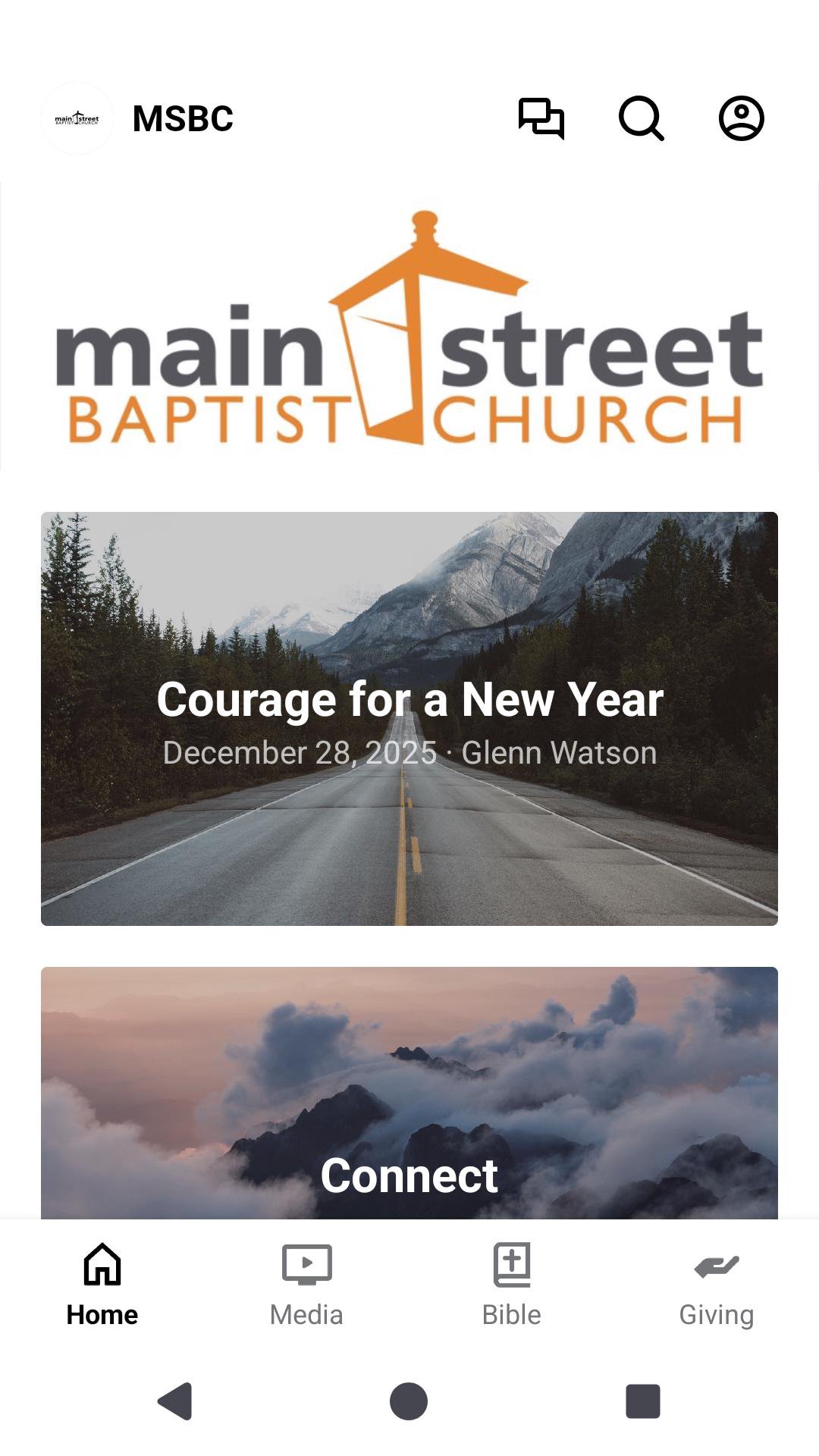The image size is (819, 1456).
Task: Open the system recent apps view
Action: tap(642, 1401)
